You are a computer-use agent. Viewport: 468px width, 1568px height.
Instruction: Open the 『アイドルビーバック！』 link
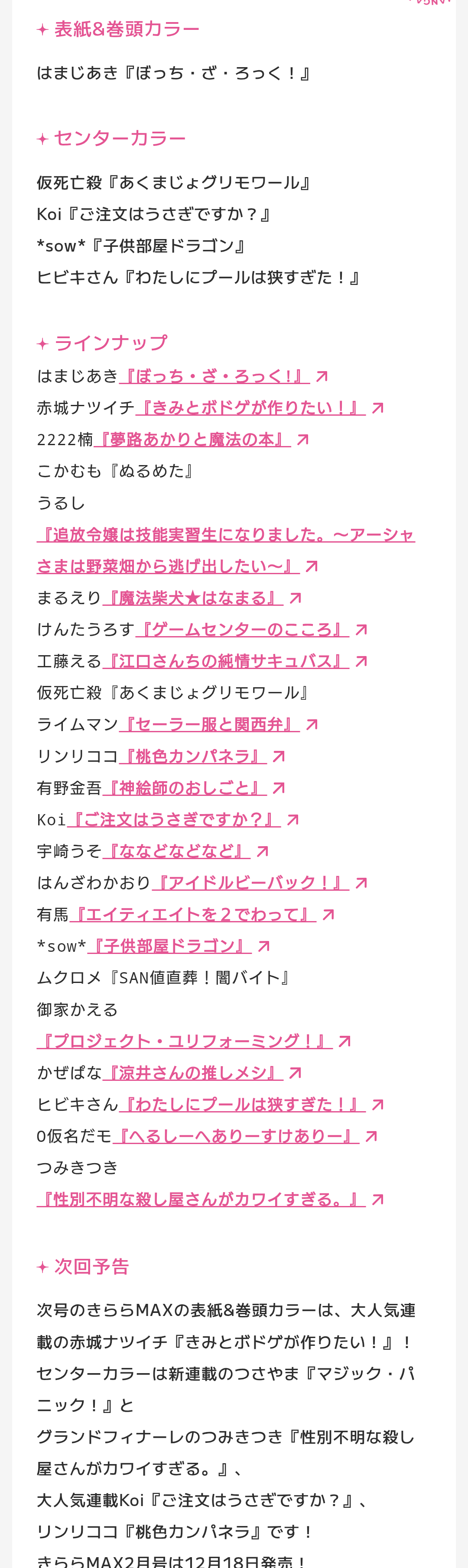250,883
